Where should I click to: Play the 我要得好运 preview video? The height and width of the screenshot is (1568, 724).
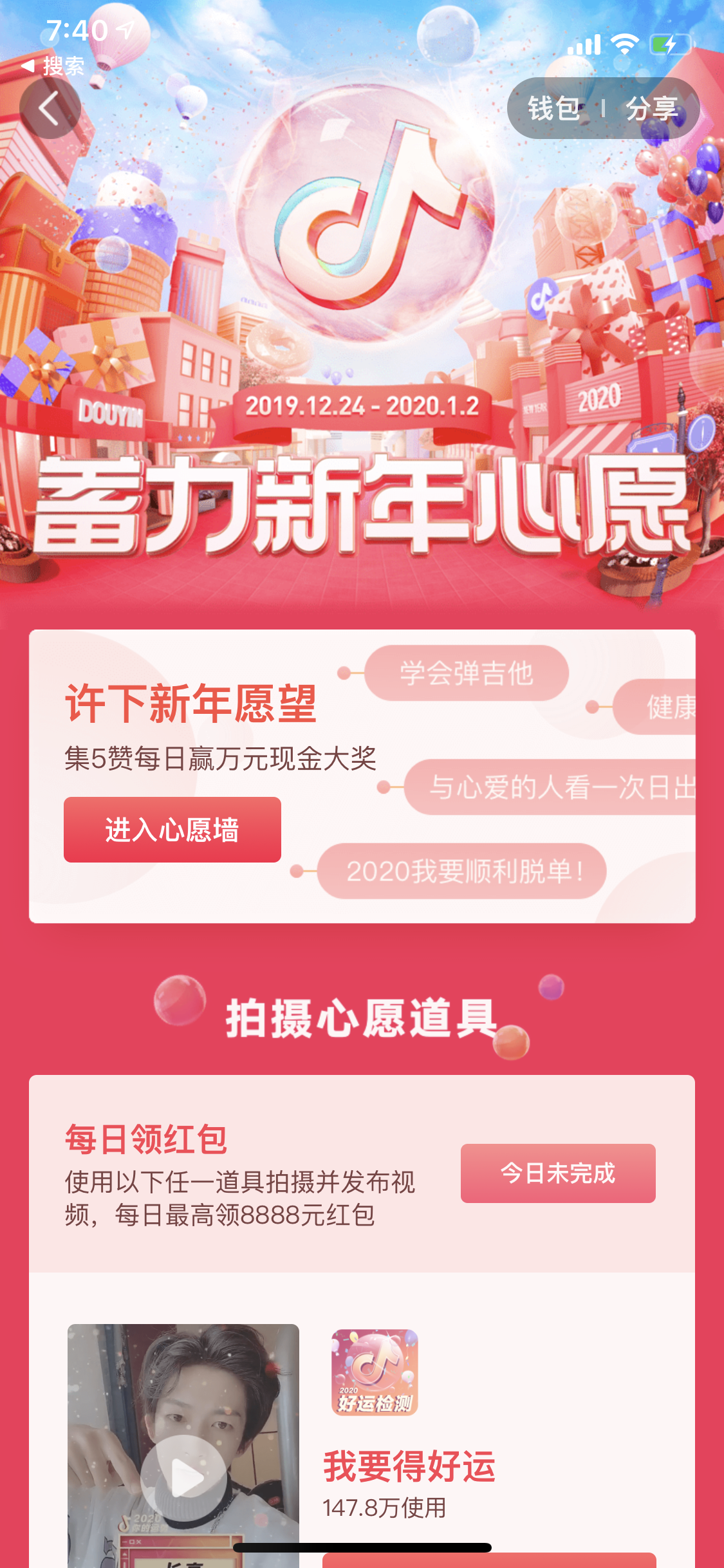(x=183, y=1477)
